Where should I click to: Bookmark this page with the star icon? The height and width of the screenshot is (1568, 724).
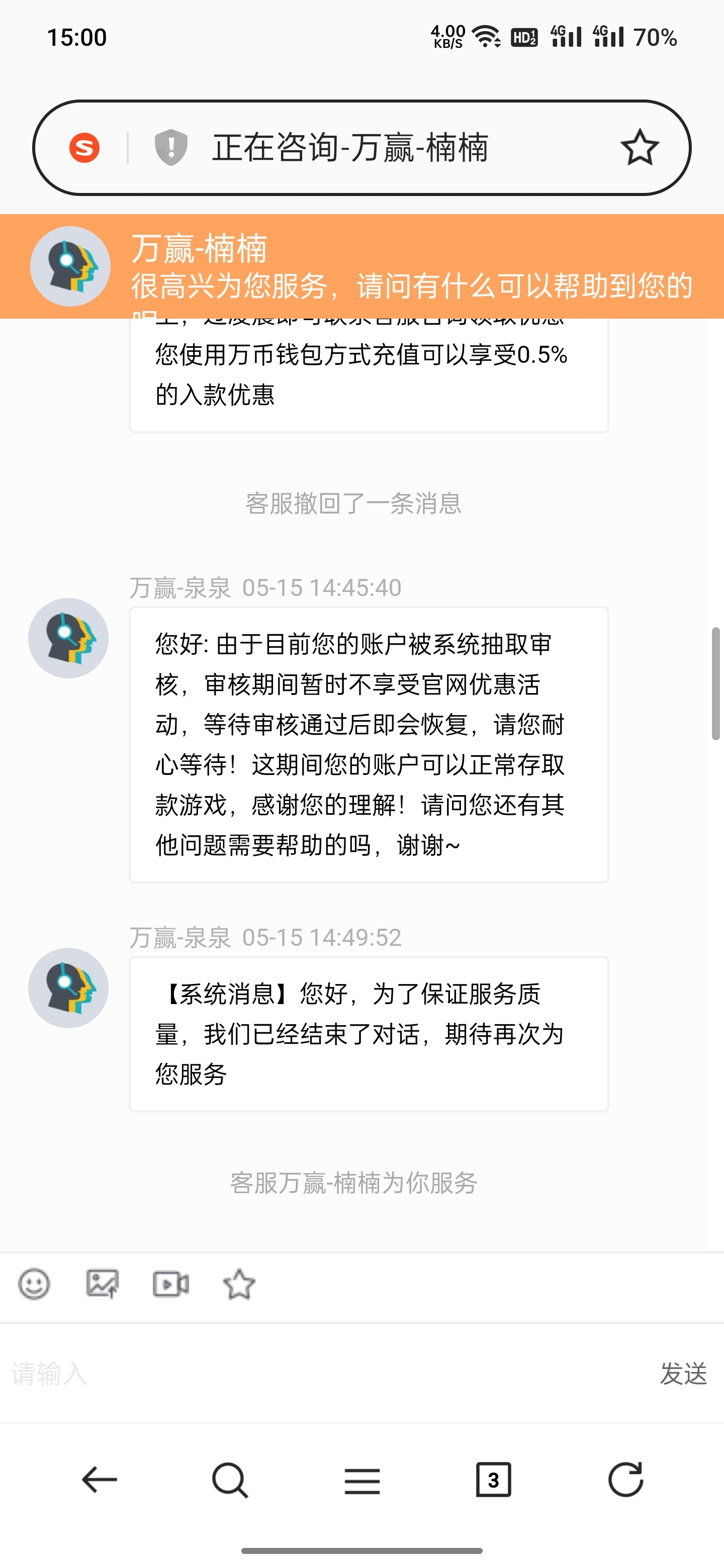tap(640, 148)
